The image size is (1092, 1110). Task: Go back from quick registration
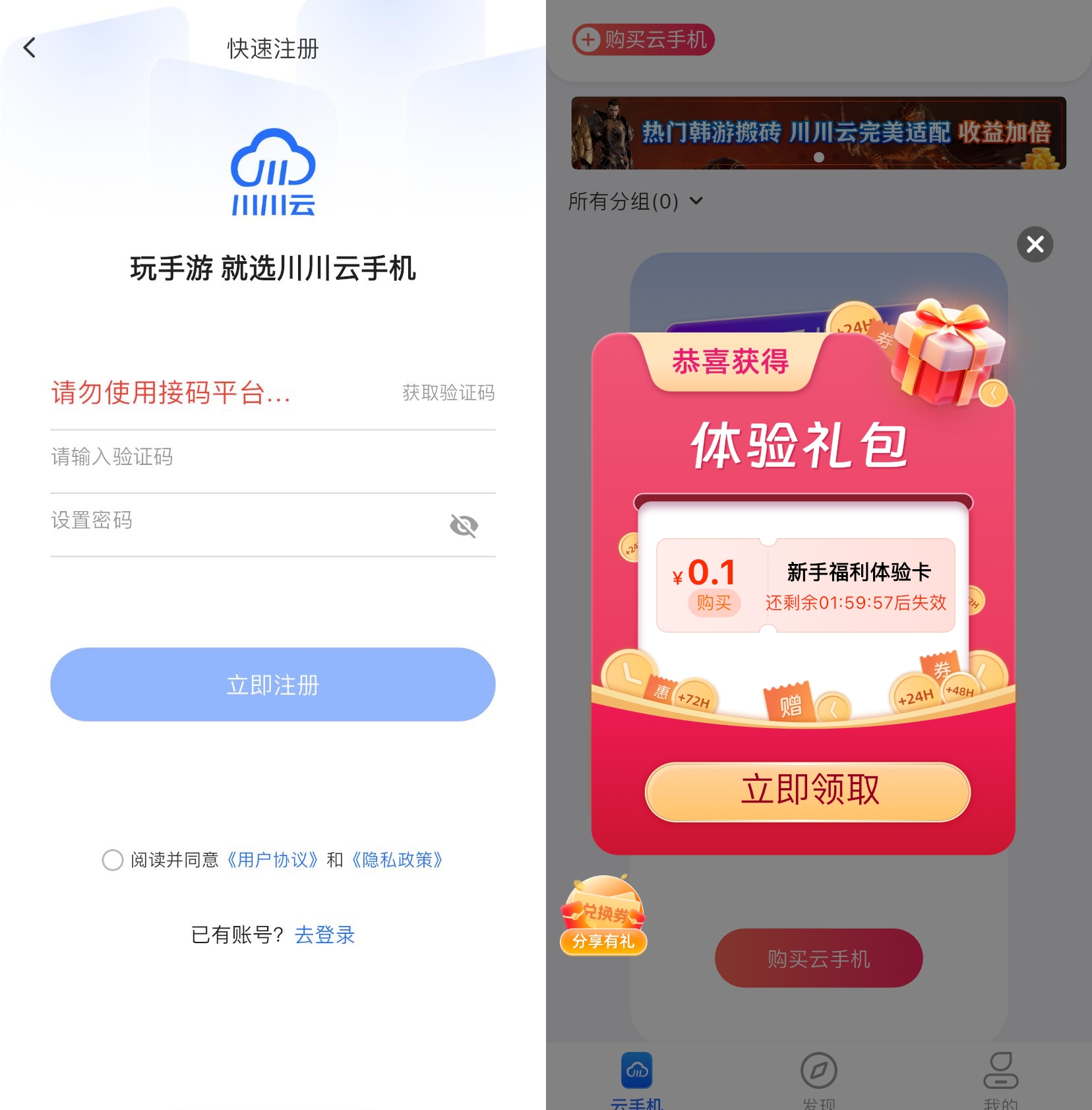(x=29, y=47)
